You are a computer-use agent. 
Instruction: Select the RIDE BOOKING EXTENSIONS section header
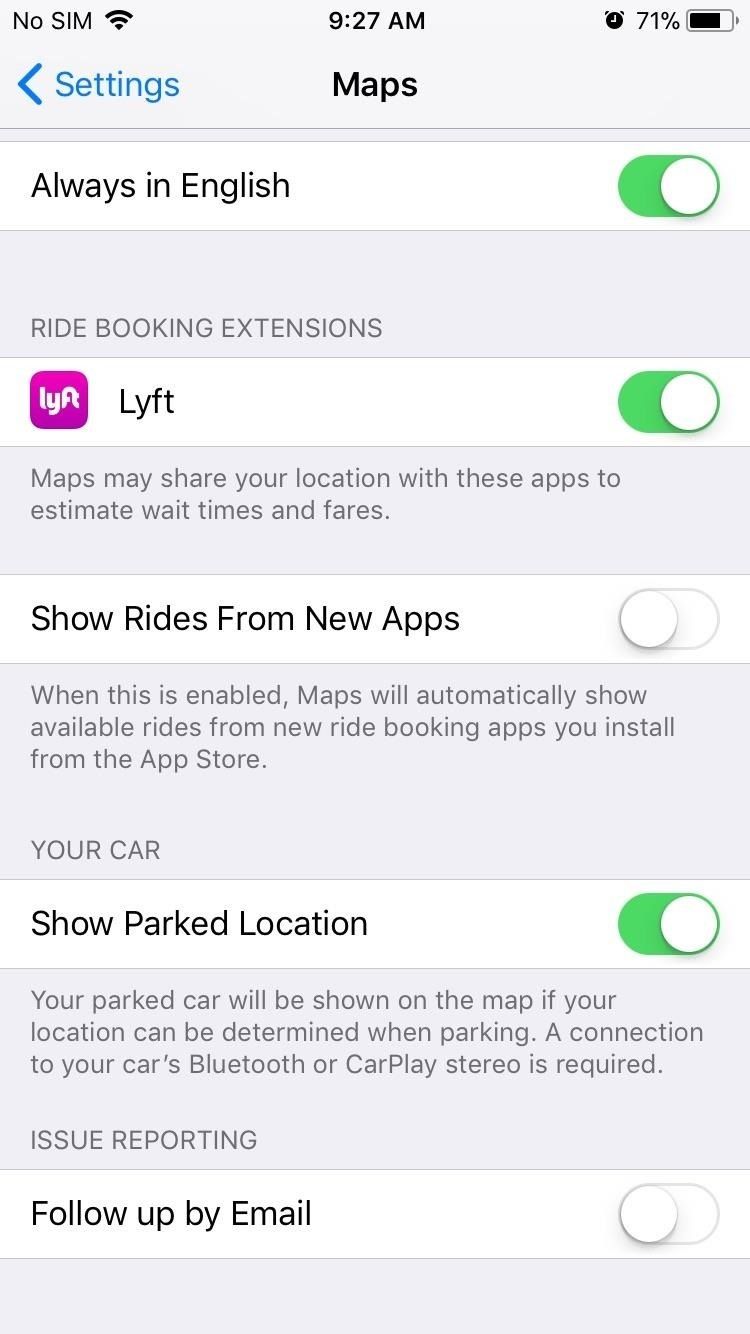[206, 328]
